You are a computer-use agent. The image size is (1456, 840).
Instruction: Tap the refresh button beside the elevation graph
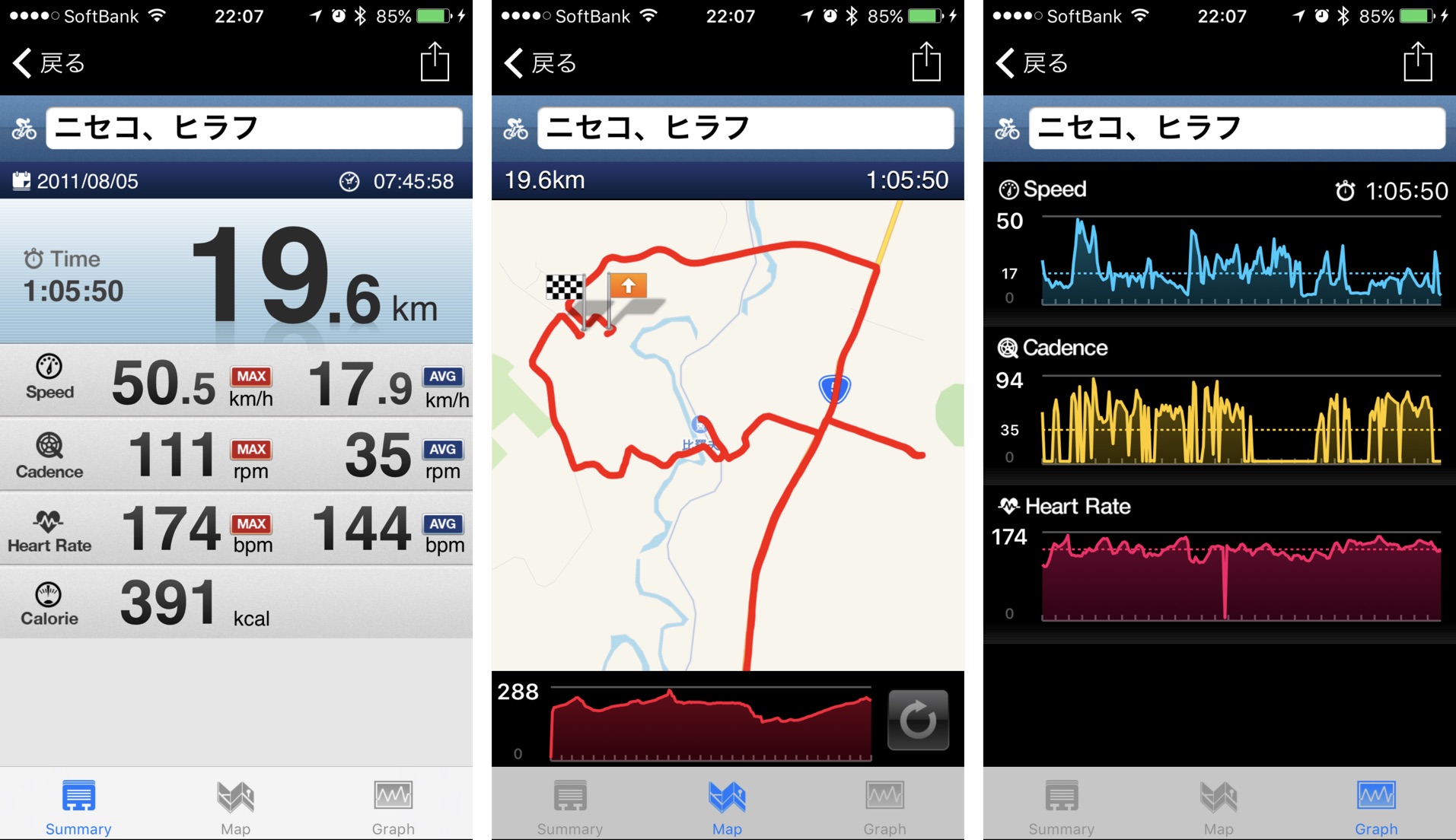[917, 719]
